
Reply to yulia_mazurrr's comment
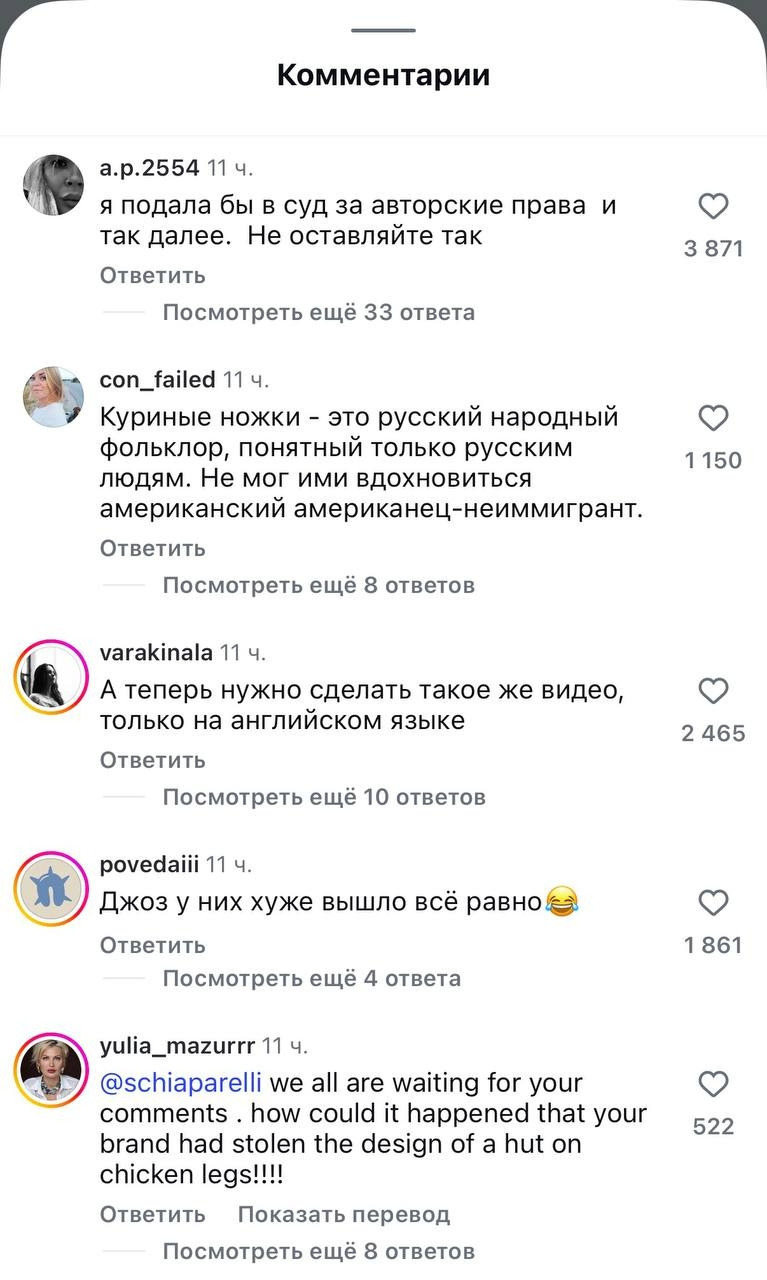(152, 1214)
